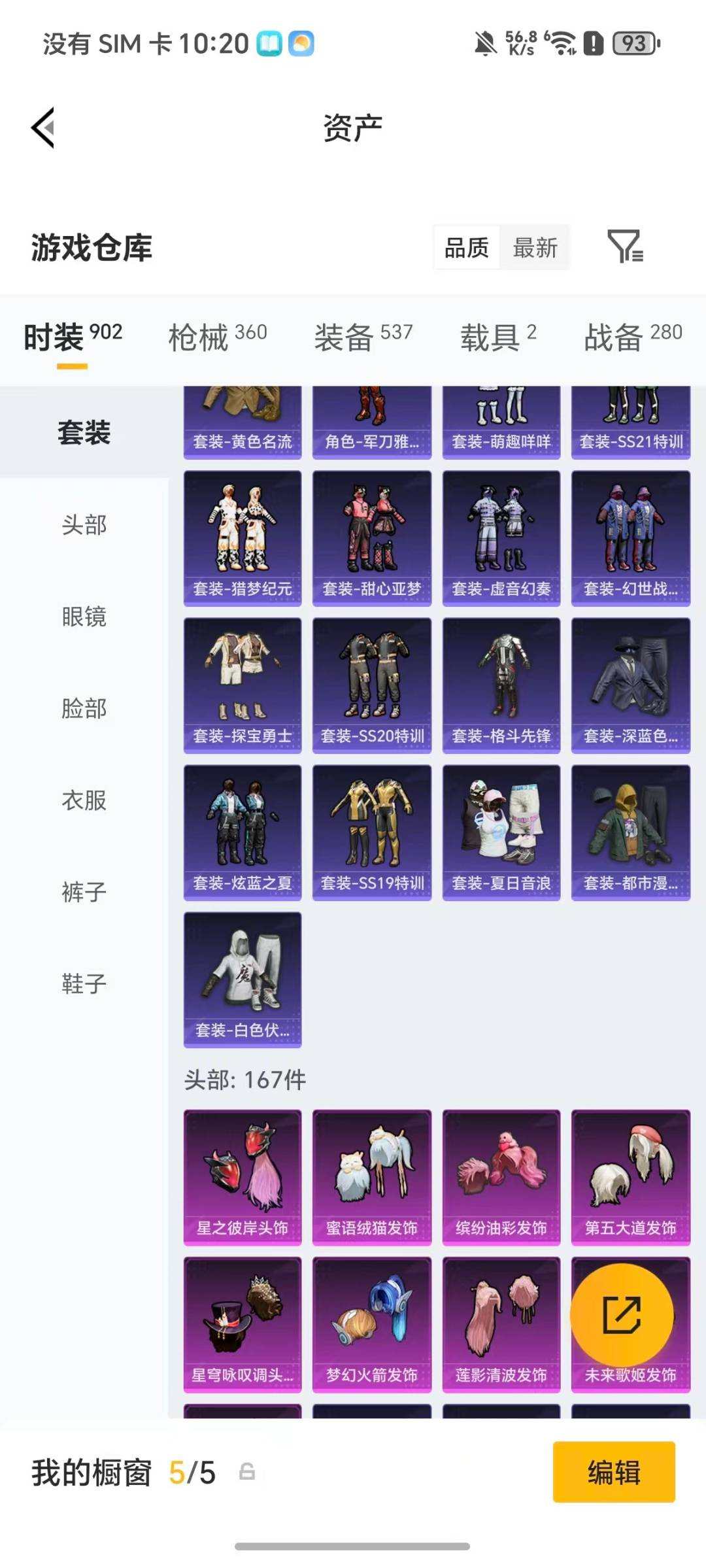The height and width of the screenshot is (1568, 706).
Task: Expand the 头部 category listing
Action: click(x=84, y=524)
